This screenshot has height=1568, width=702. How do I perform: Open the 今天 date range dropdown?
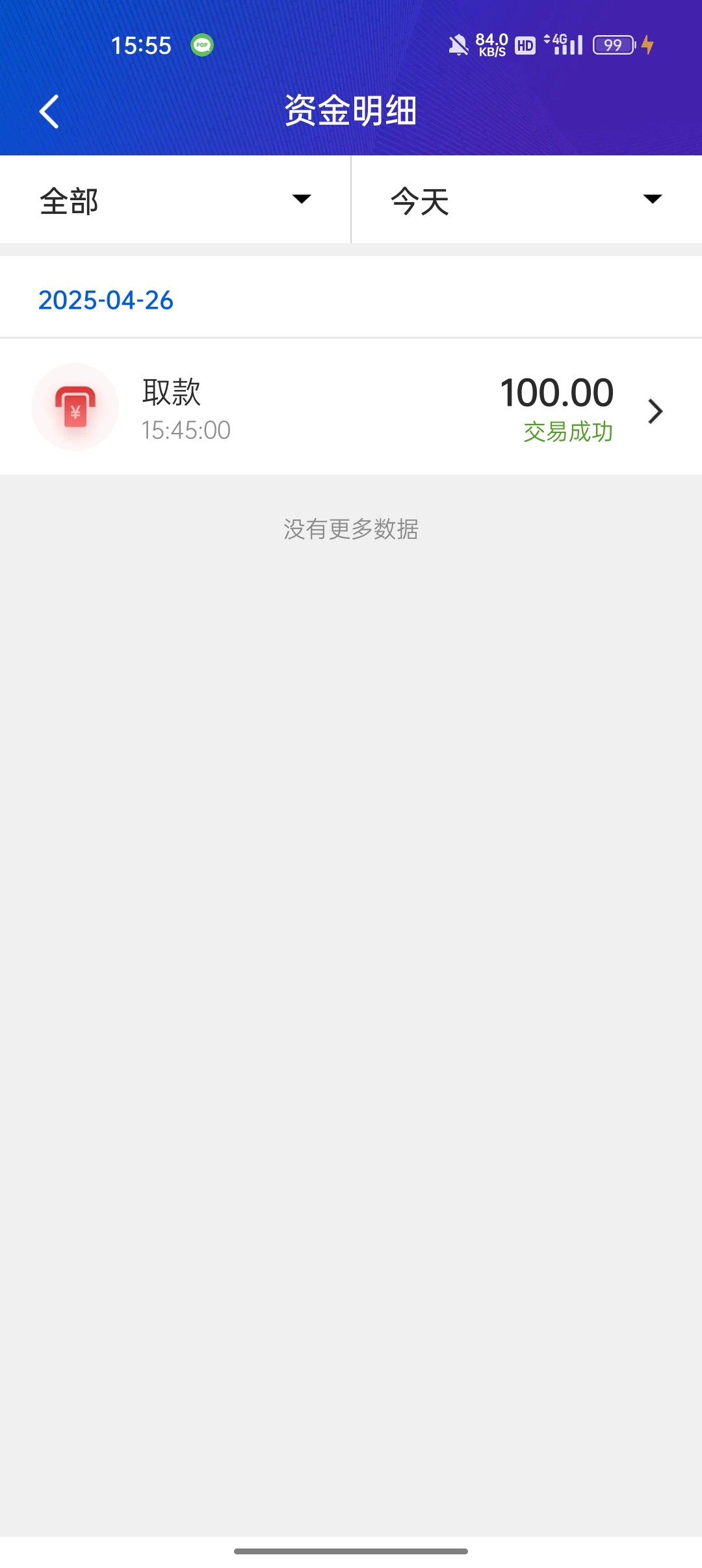coord(526,200)
